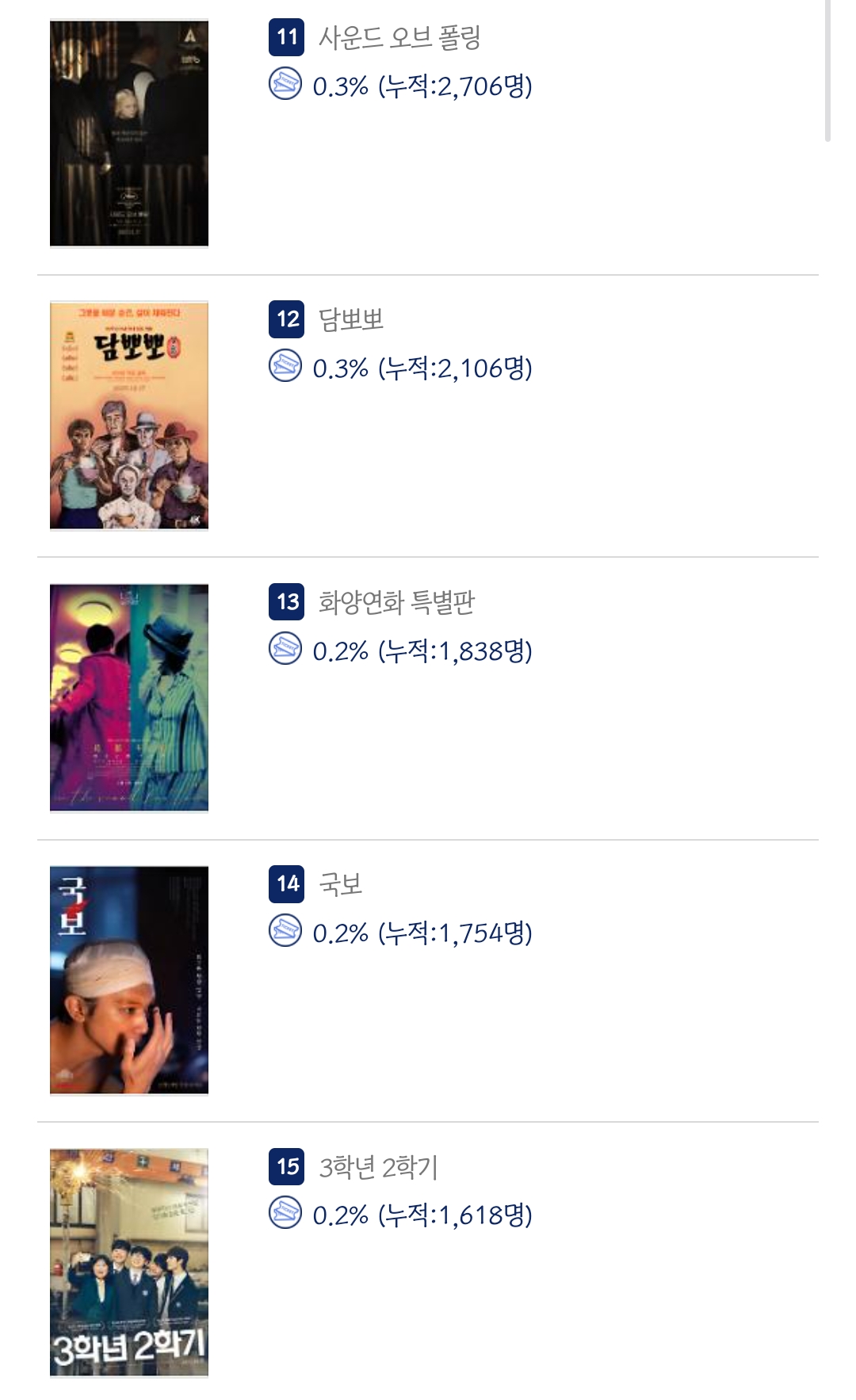
Task: Select the 국보 title
Action: pyautogui.click(x=341, y=884)
